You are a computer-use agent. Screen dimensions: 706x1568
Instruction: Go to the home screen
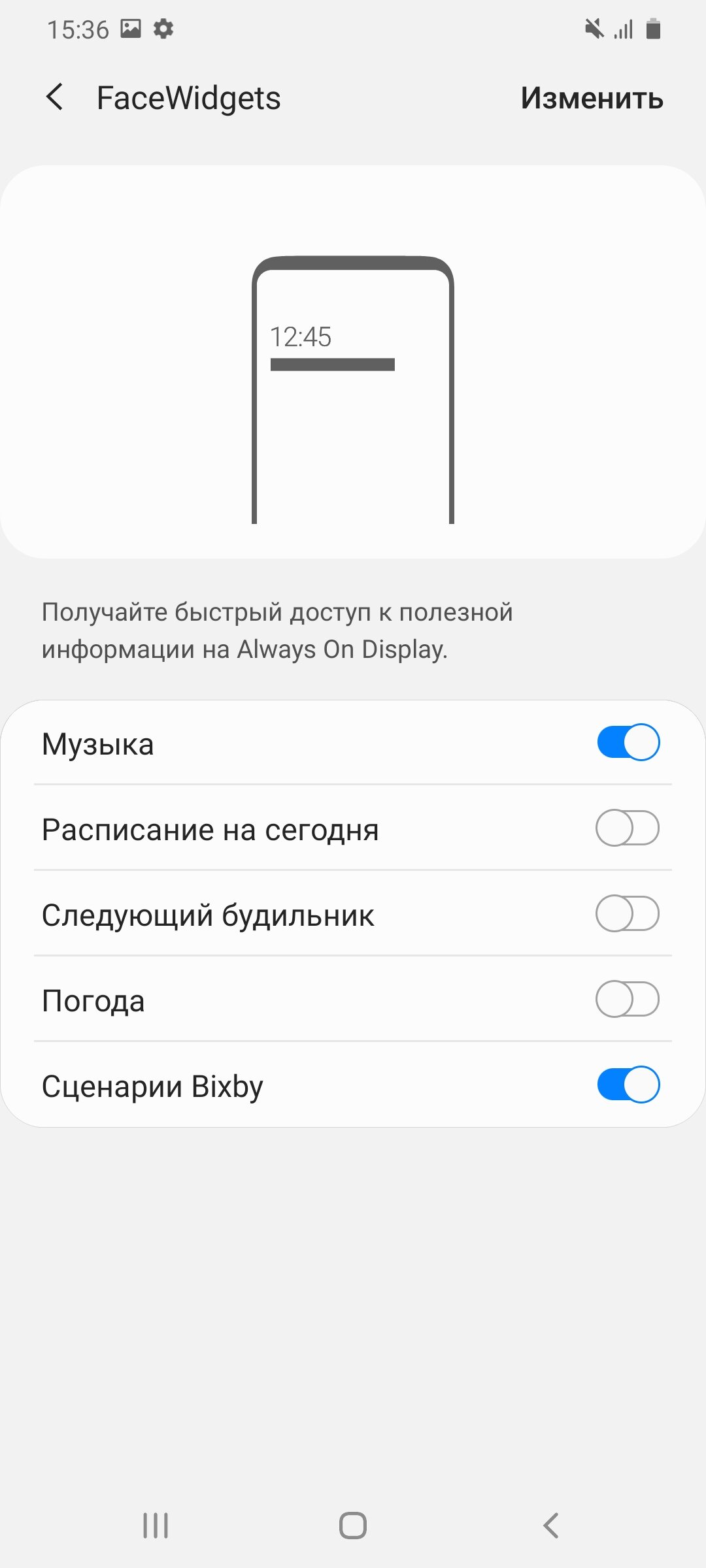353,1526
